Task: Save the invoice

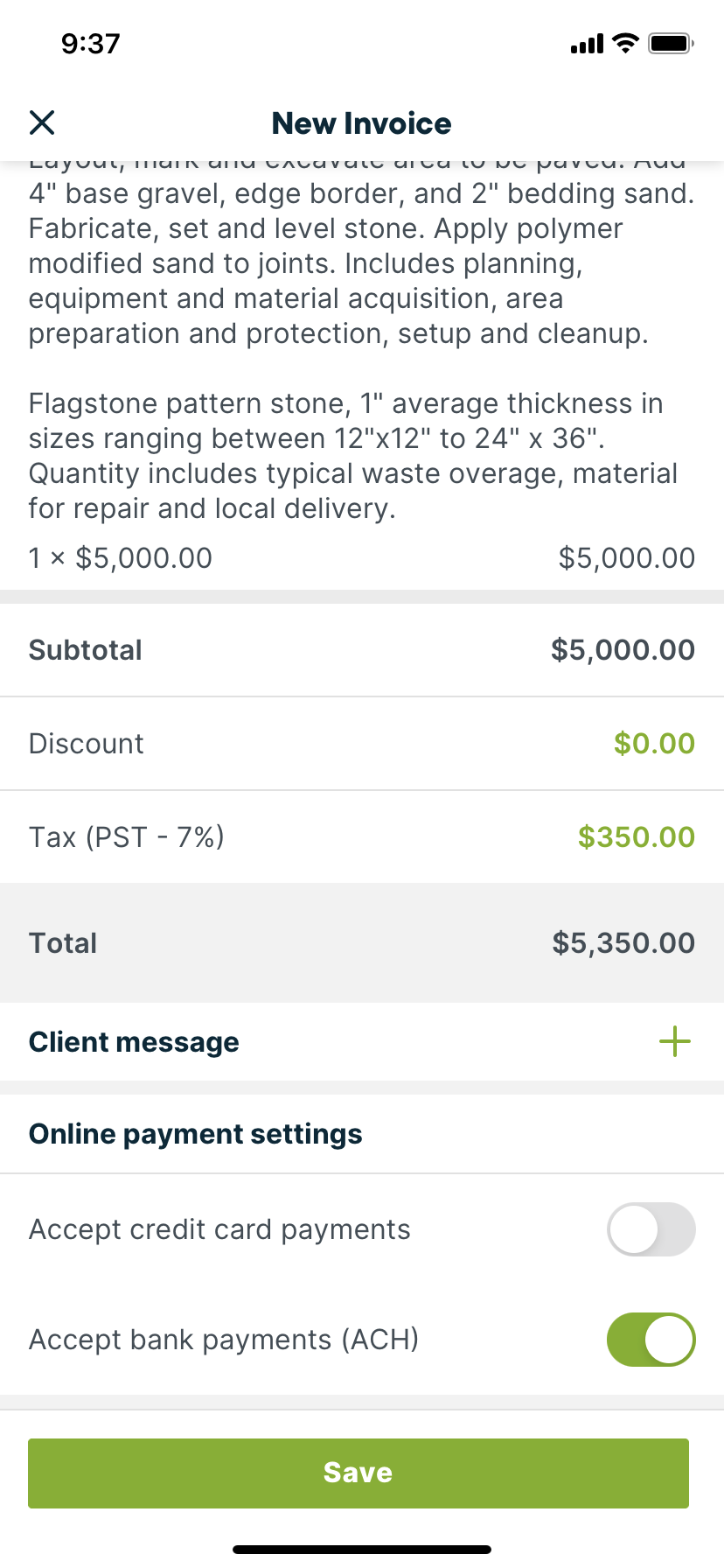Action: point(359,1473)
